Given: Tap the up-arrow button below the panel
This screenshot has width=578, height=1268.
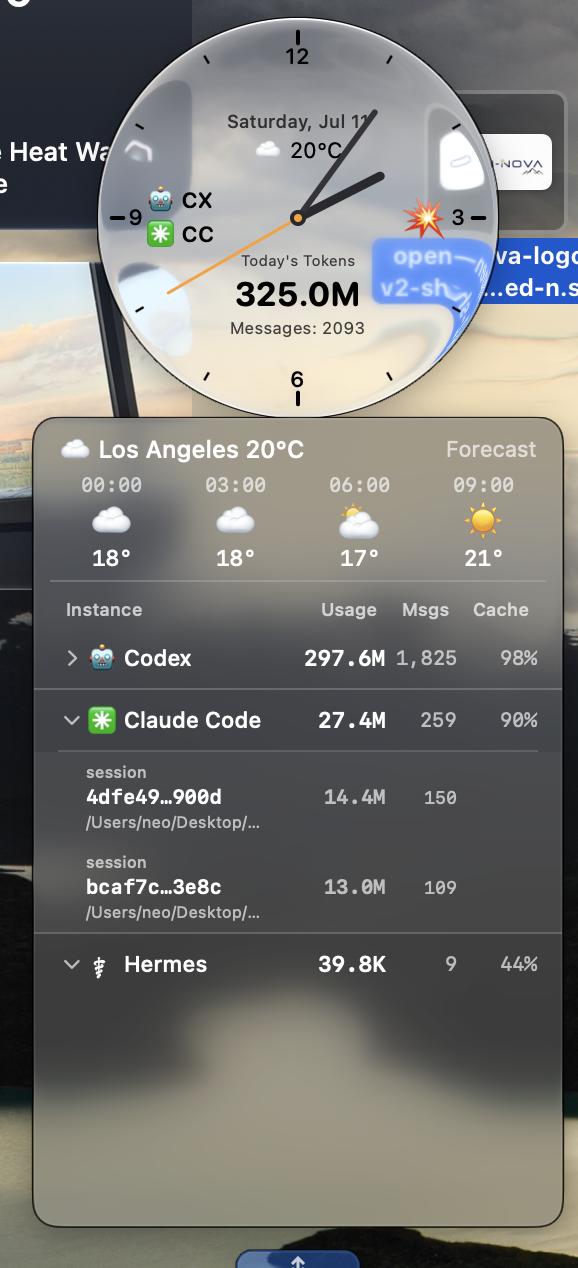Looking at the screenshot, I should tap(297, 1260).
